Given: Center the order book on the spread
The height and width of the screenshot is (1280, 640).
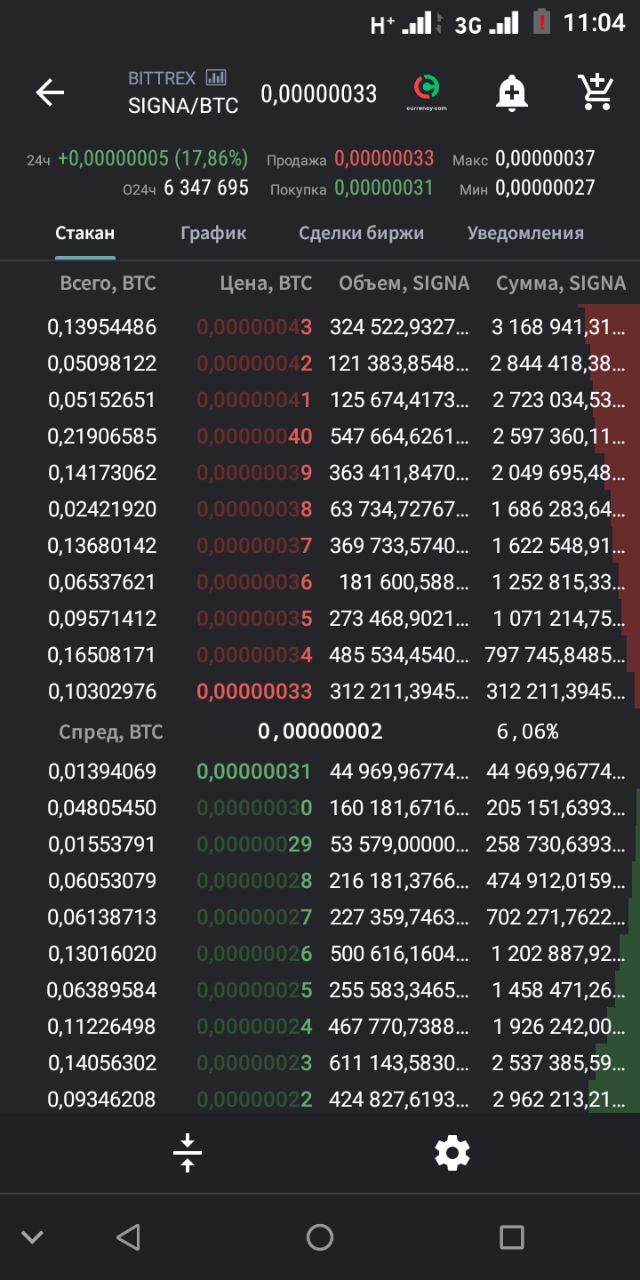Looking at the screenshot, I should point(187,1153).
